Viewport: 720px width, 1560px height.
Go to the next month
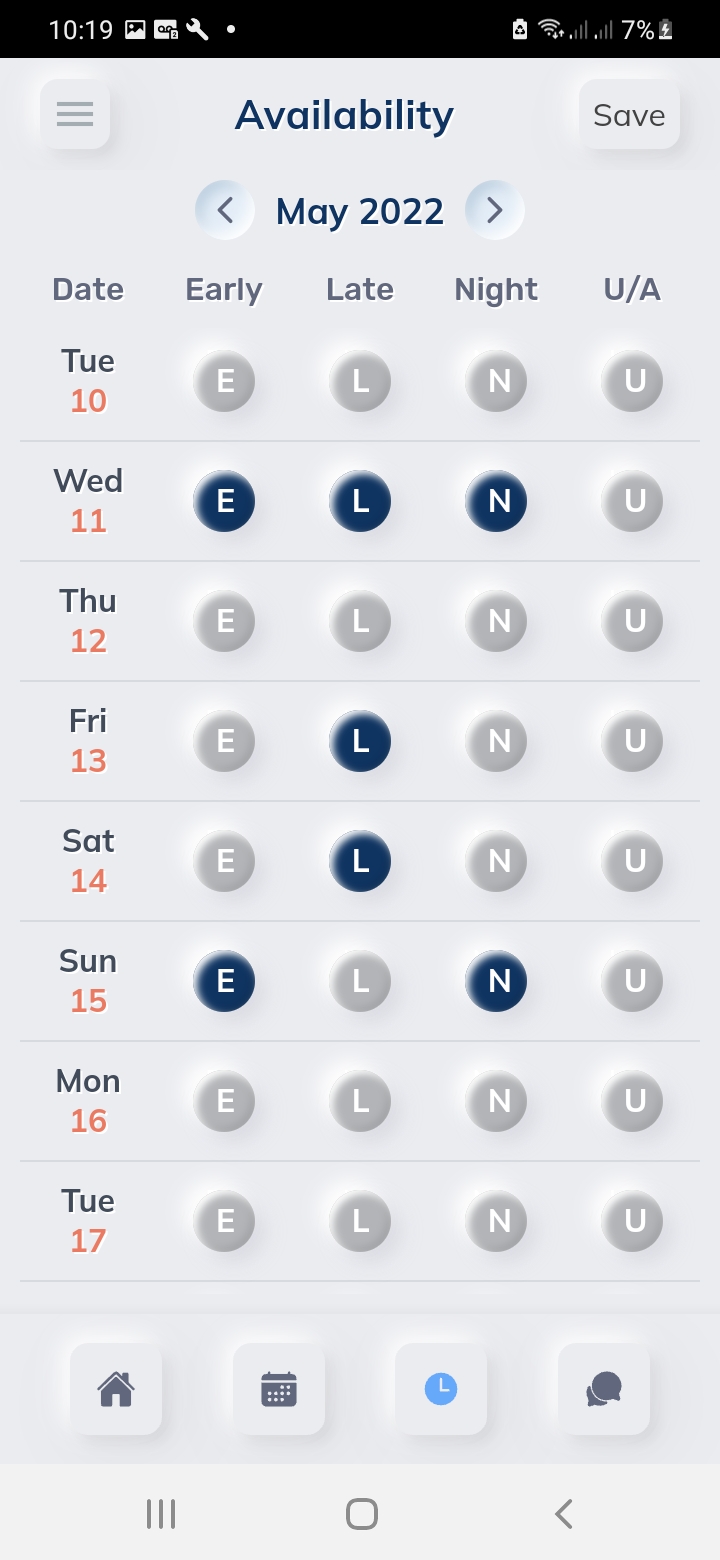(x=494, y=210)
